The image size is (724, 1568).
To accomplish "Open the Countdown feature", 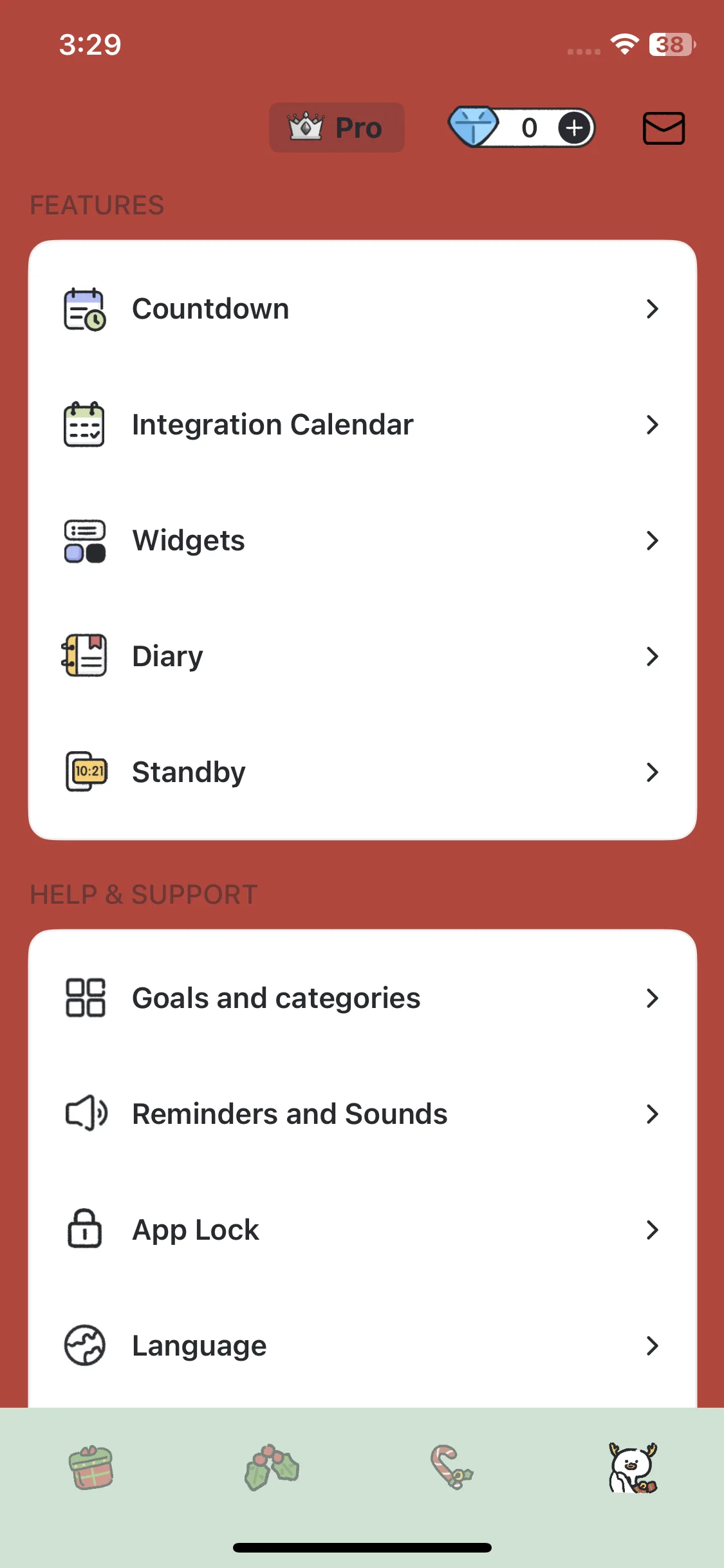I will point(362,309).
